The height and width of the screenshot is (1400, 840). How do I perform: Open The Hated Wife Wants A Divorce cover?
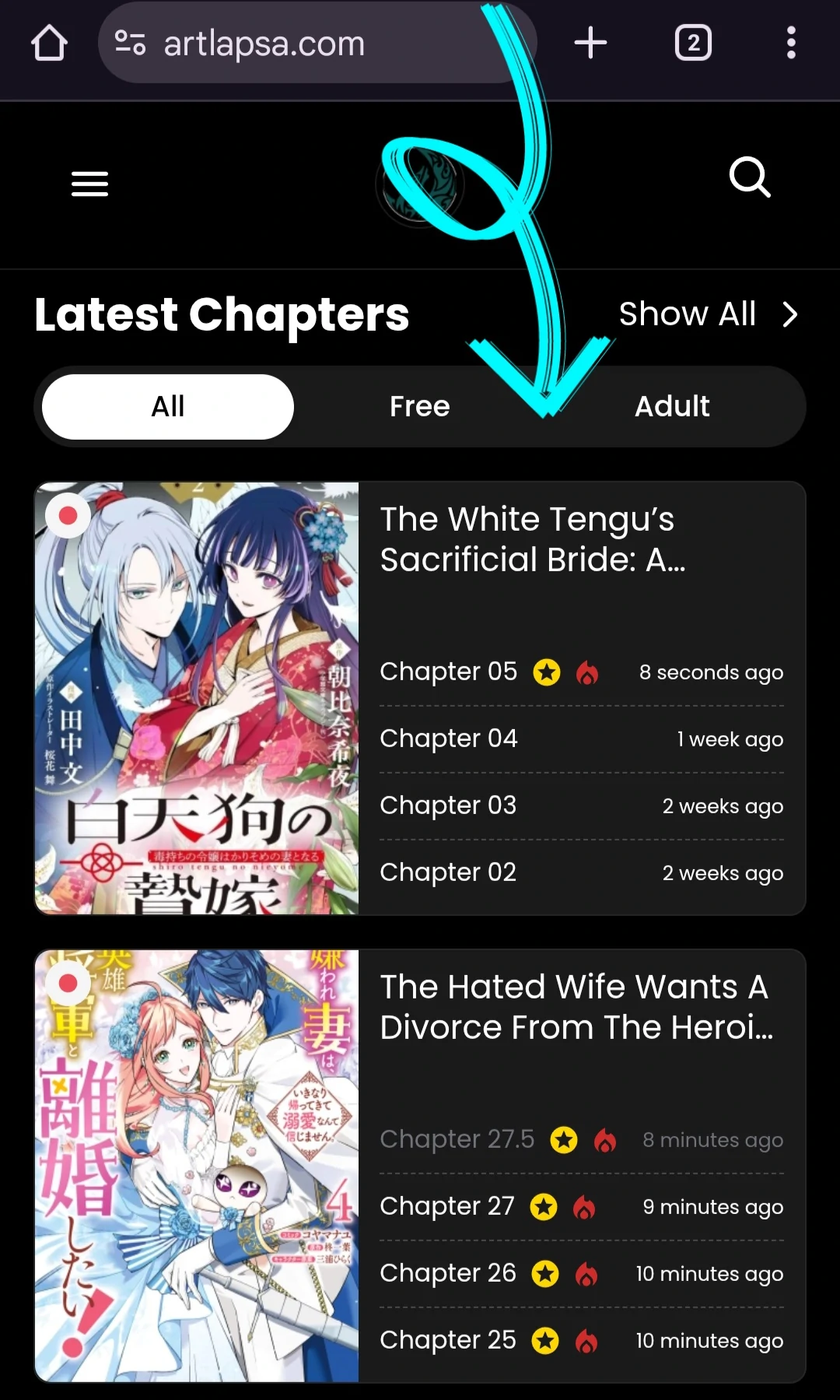point(197,1165)
